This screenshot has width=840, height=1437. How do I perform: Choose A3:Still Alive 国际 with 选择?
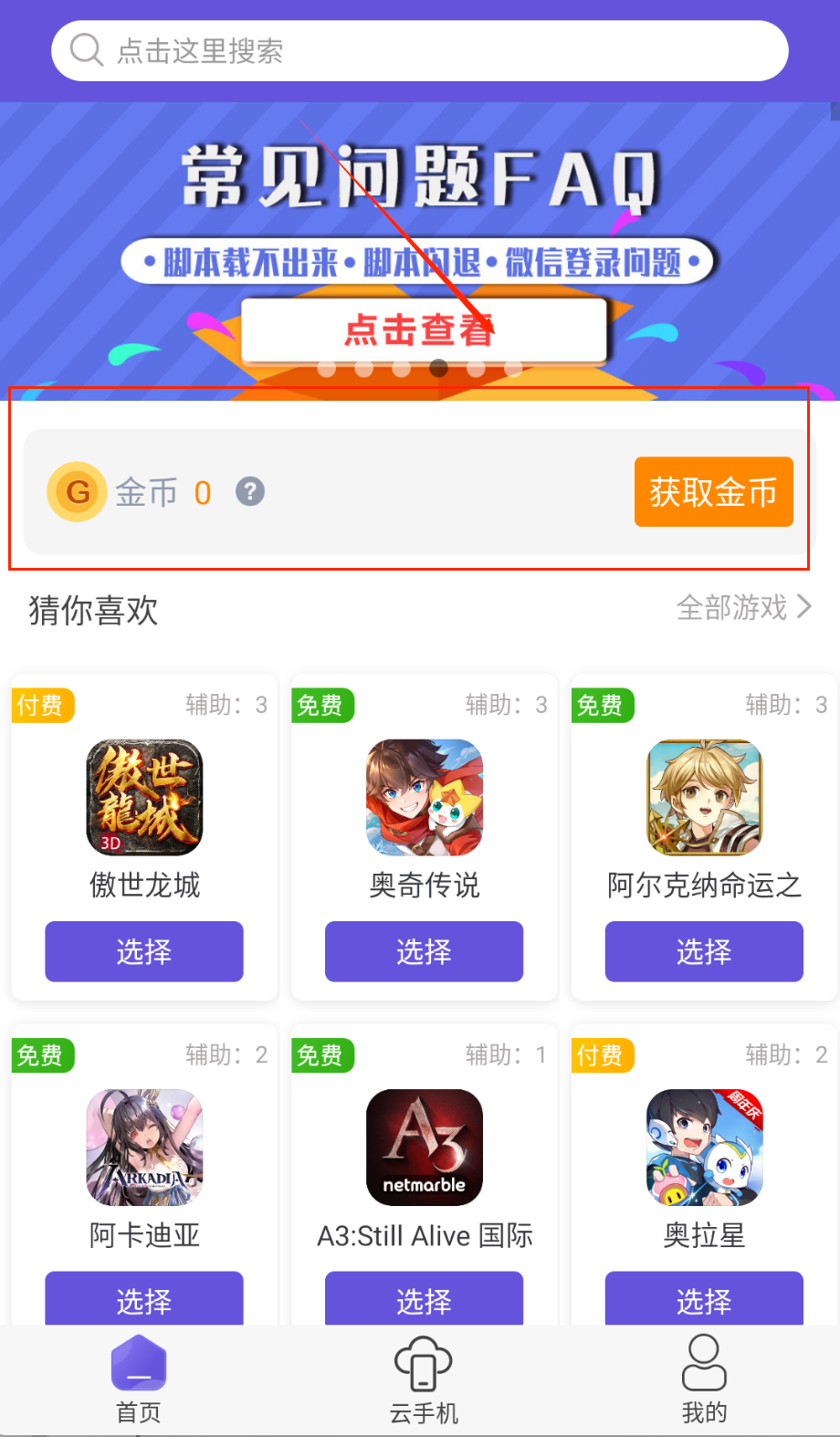point(424,1298)
